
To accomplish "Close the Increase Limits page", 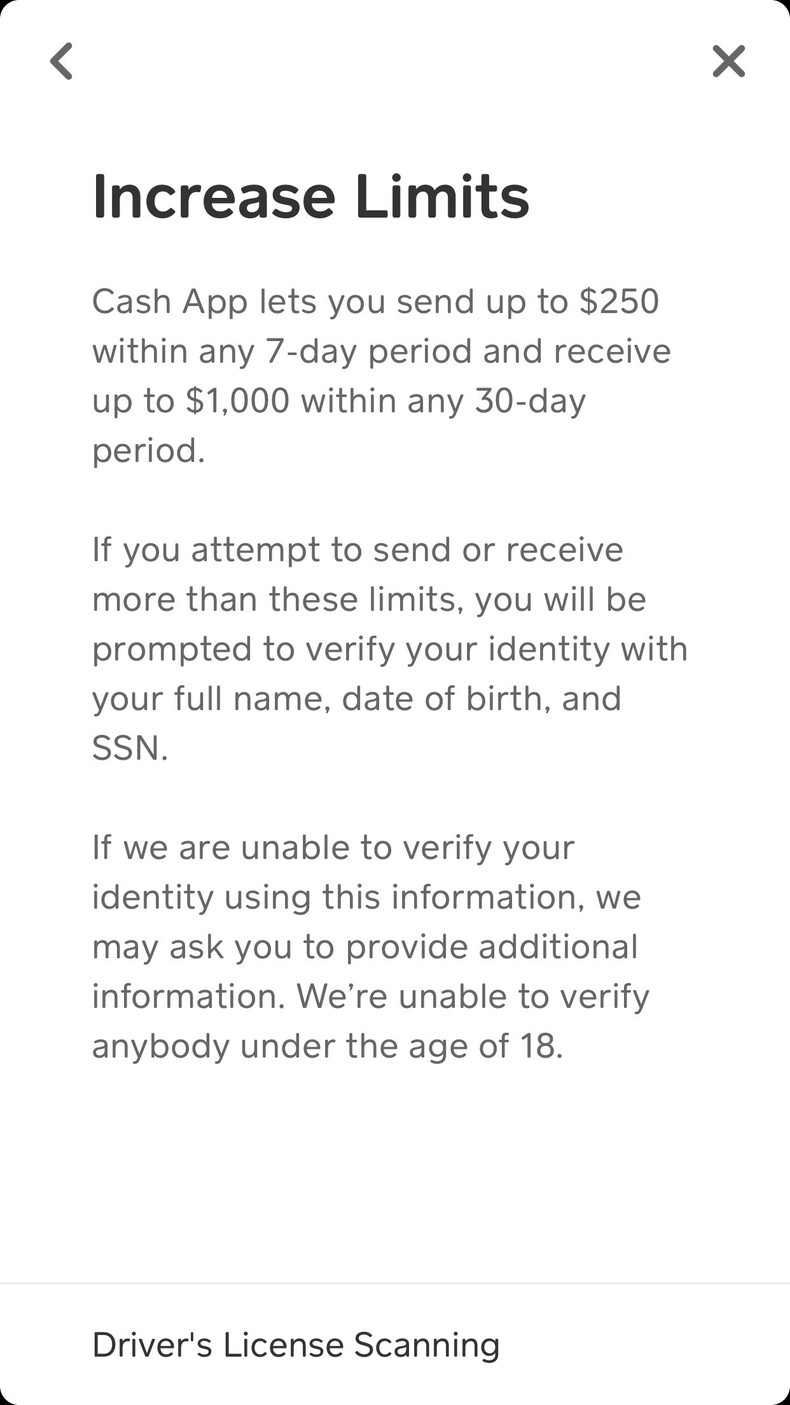I will (x=728, y=61).
